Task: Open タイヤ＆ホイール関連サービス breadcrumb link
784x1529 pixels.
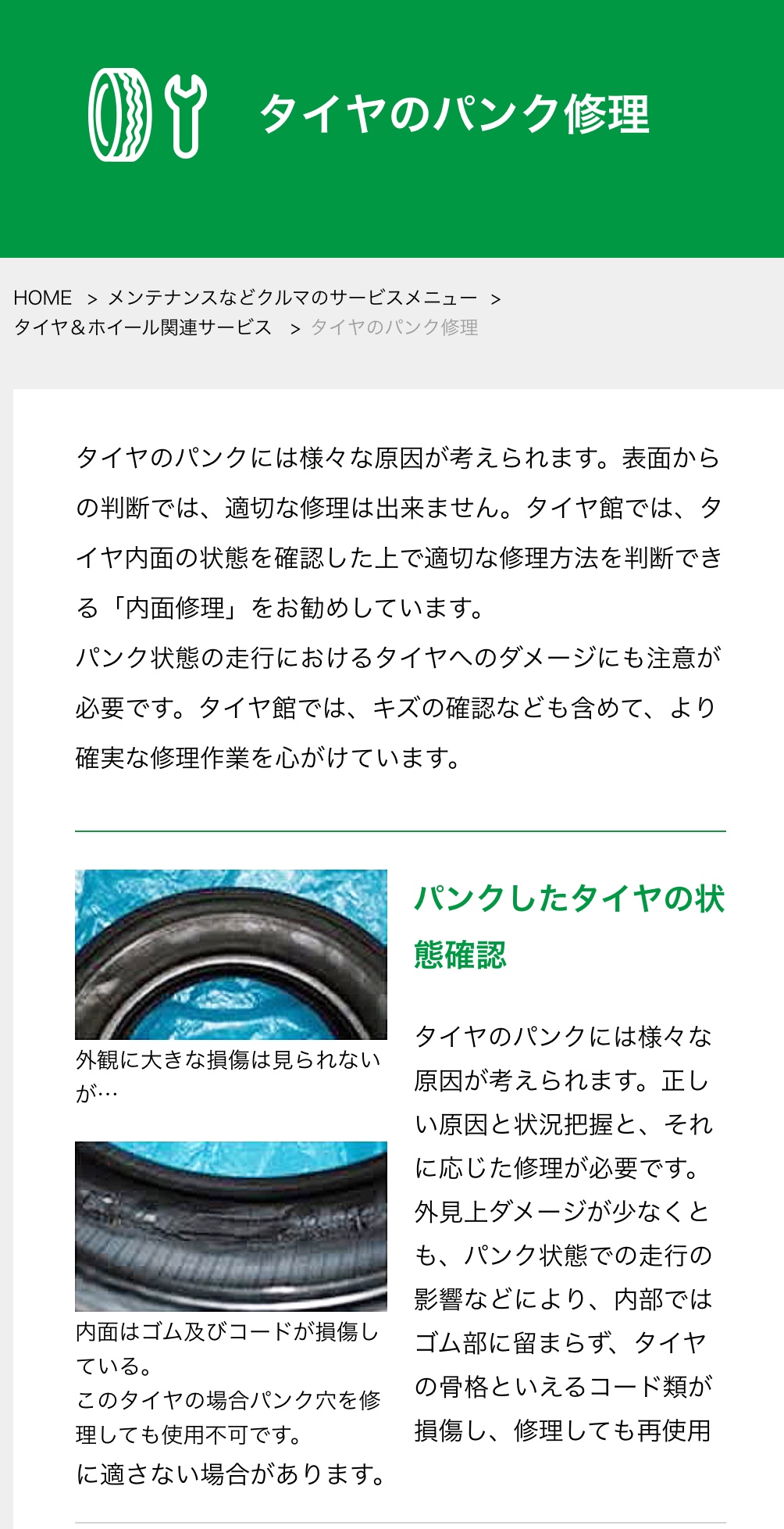Action: coord(143,327)
